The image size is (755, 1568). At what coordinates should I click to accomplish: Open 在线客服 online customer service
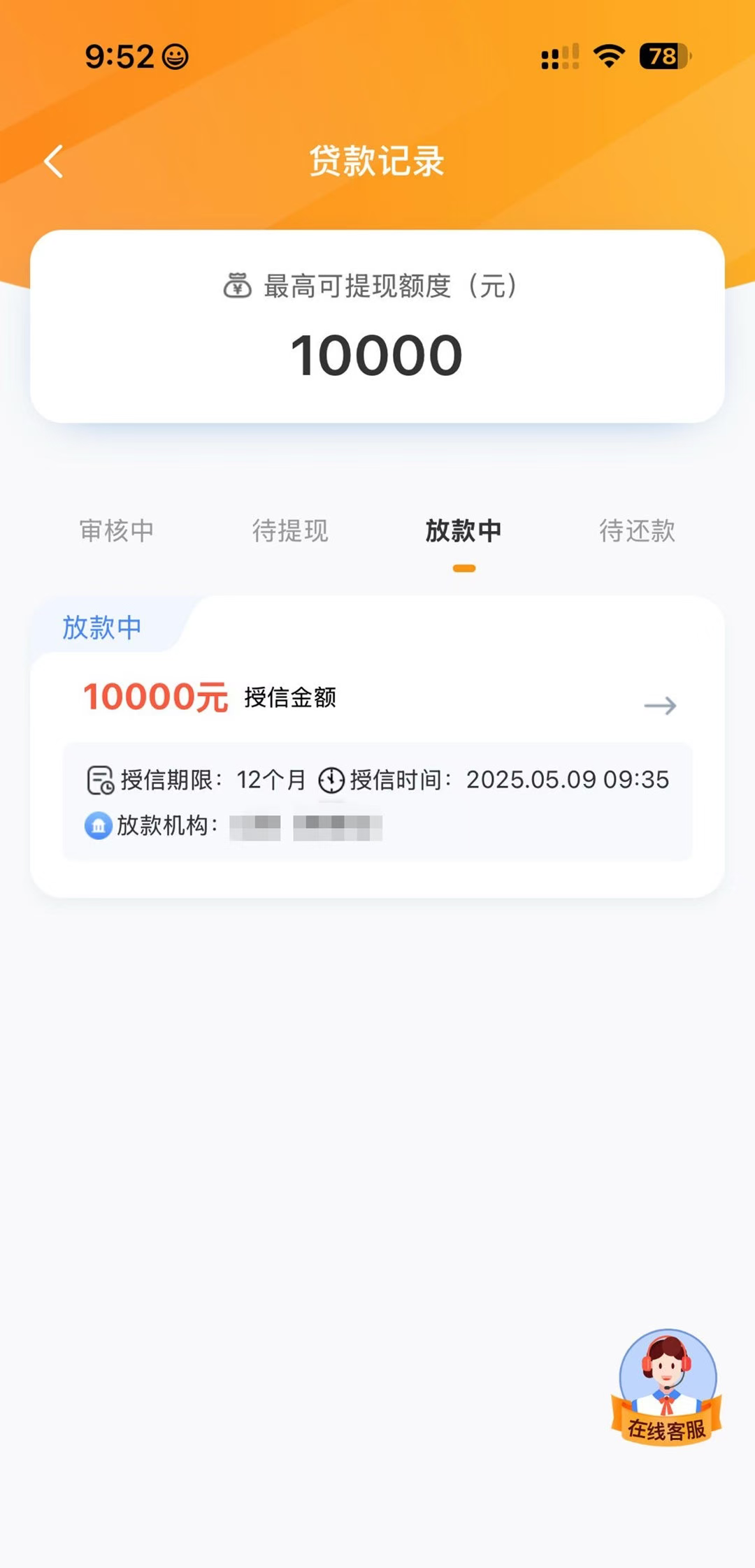pyautogui.click(x=667, y=1387)
